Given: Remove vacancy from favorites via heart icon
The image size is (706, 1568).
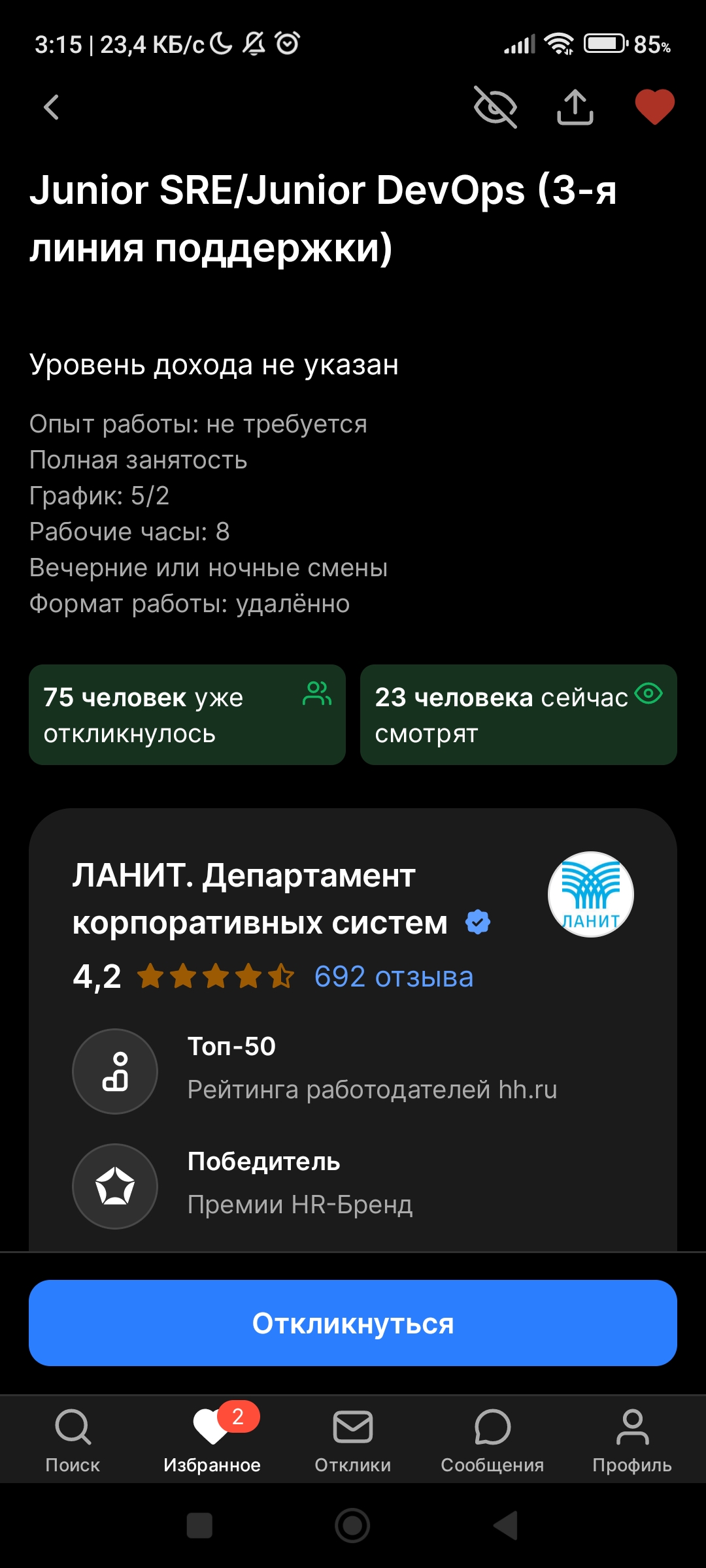Looking at the screenshot, I should [654, 107].
